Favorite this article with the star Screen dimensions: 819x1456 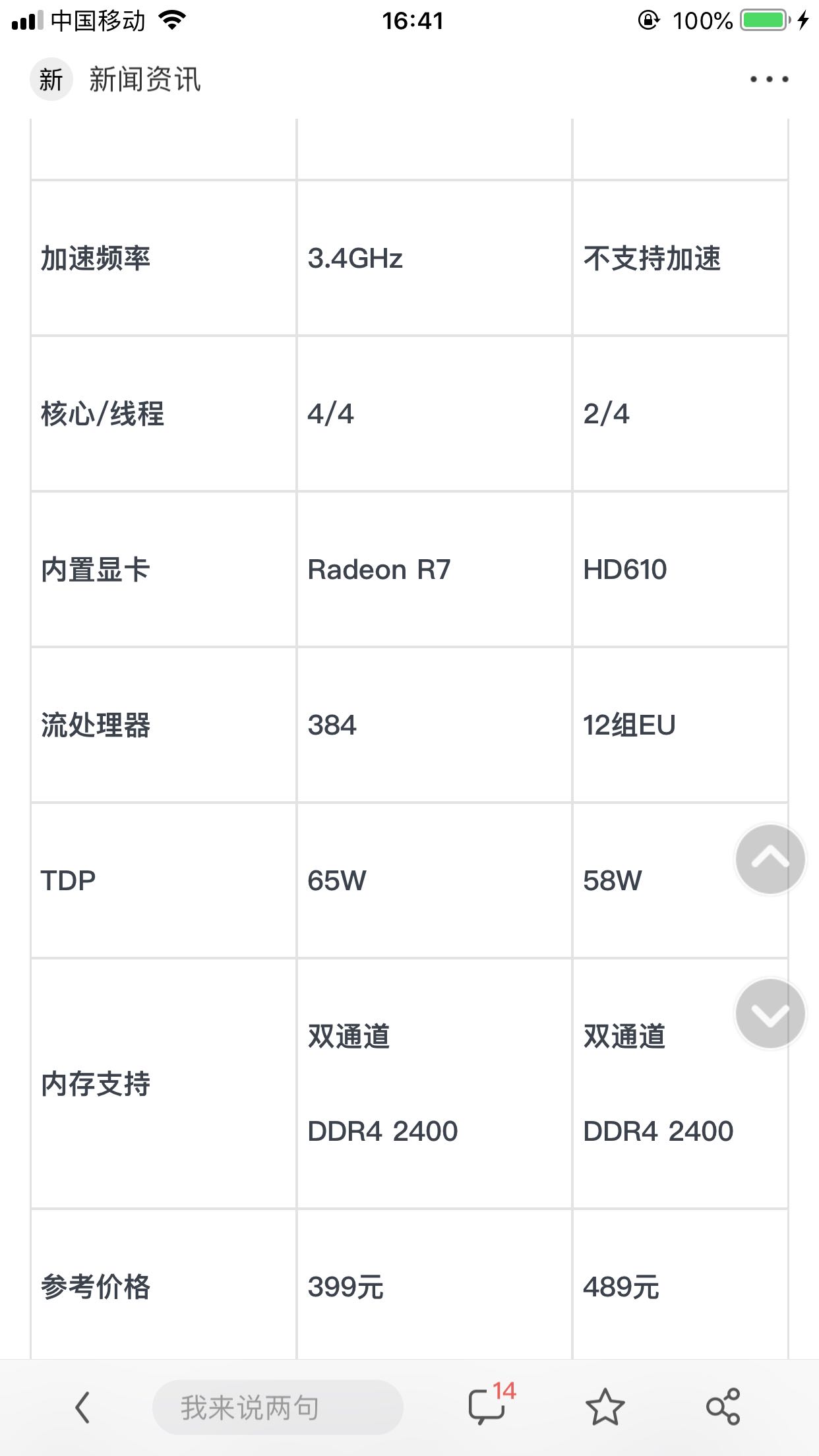tap(605, 1407)
